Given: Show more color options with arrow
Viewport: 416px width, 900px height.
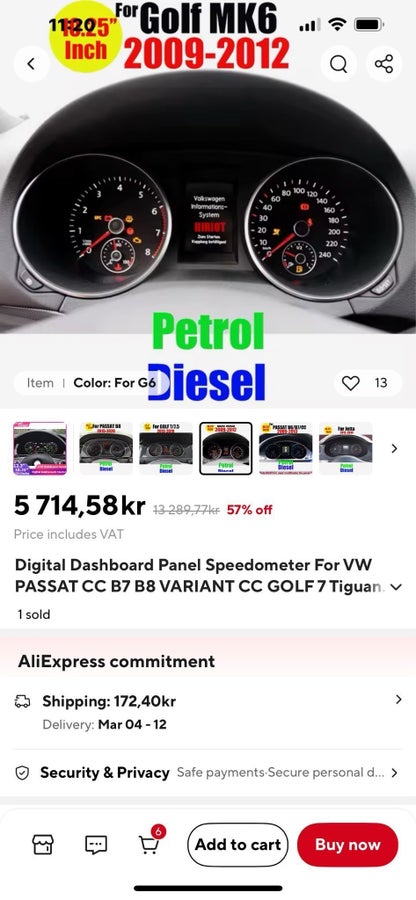Looking at the screenshot, I should [394, 448].
